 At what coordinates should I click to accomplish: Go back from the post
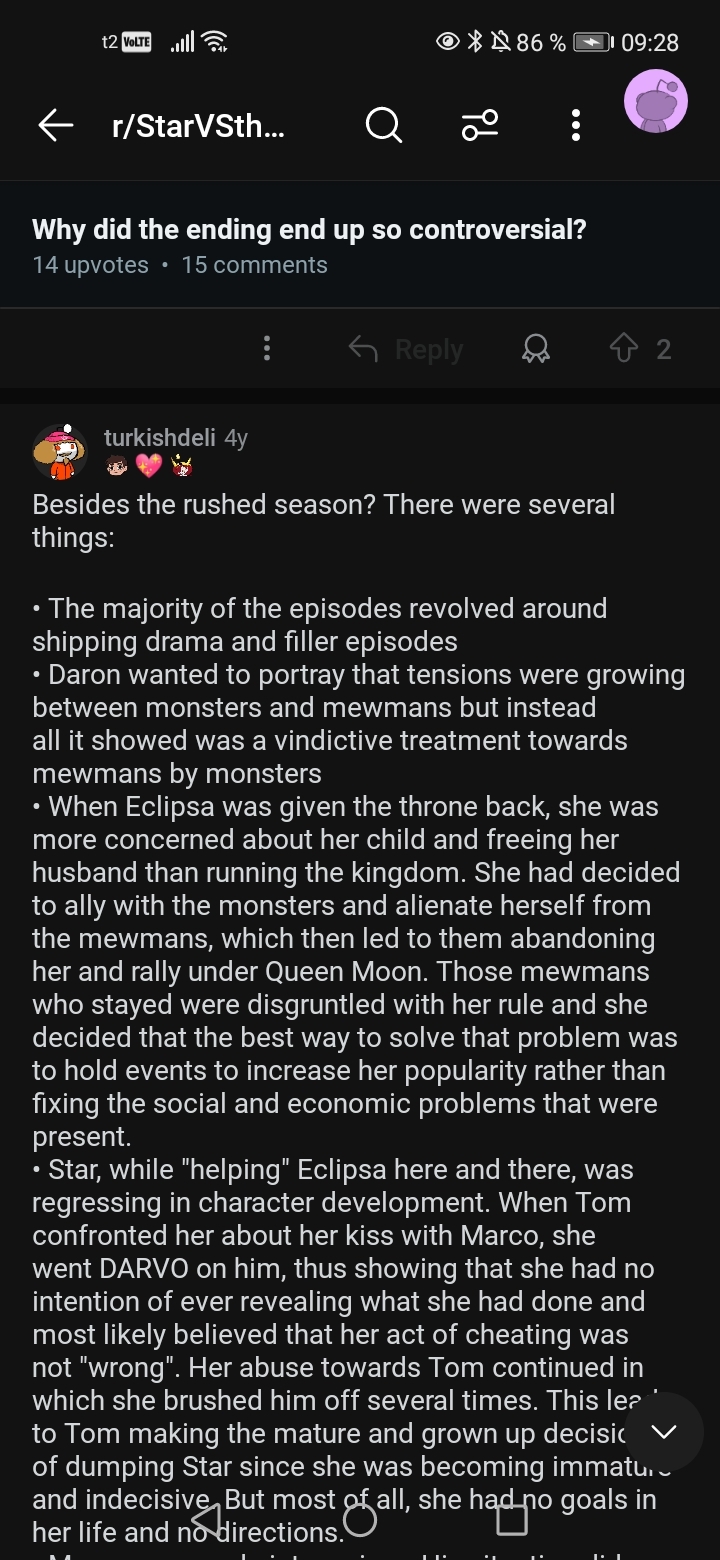pos(56,125)
